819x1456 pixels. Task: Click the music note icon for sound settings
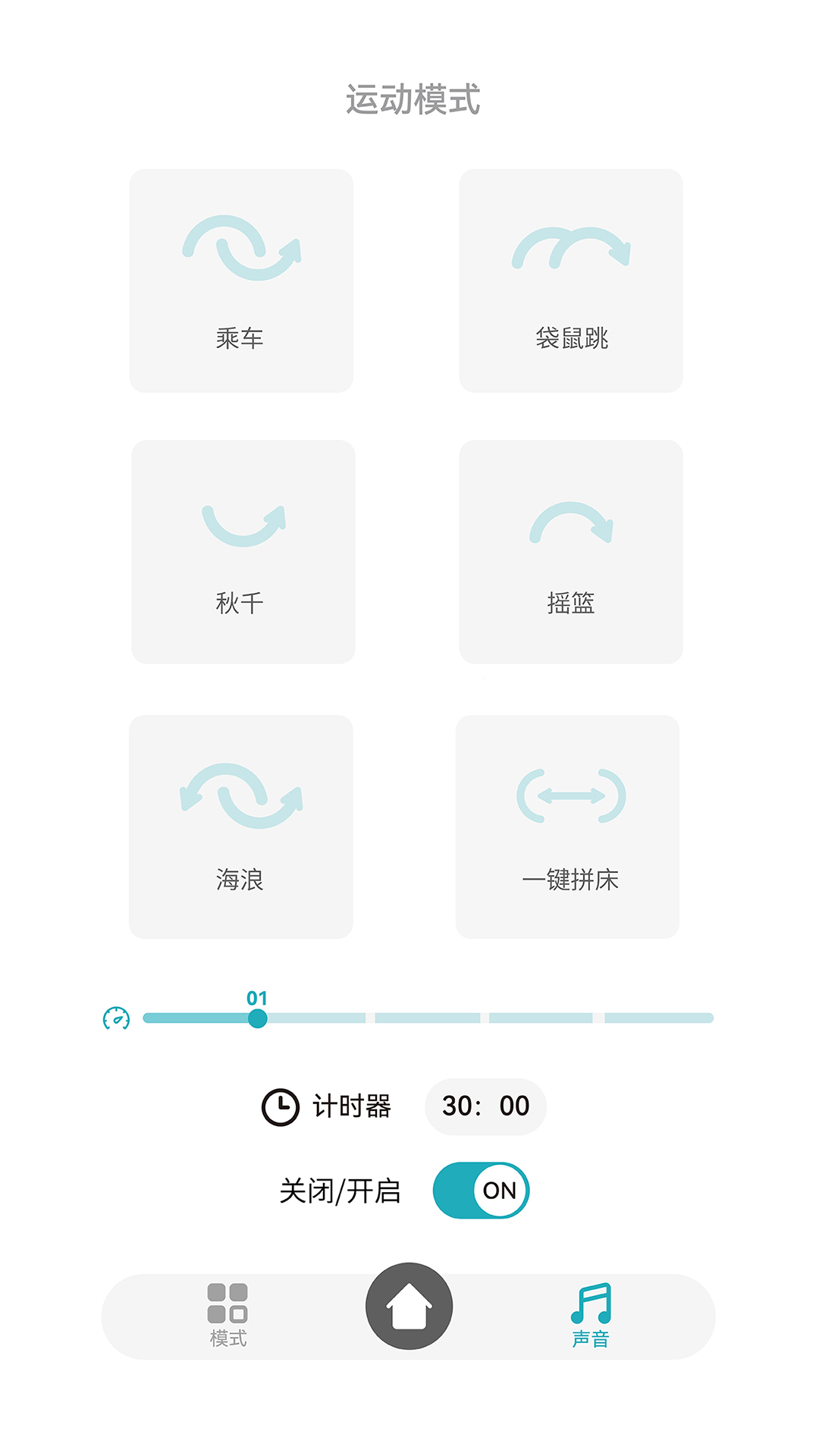[x=591, y=1298]
